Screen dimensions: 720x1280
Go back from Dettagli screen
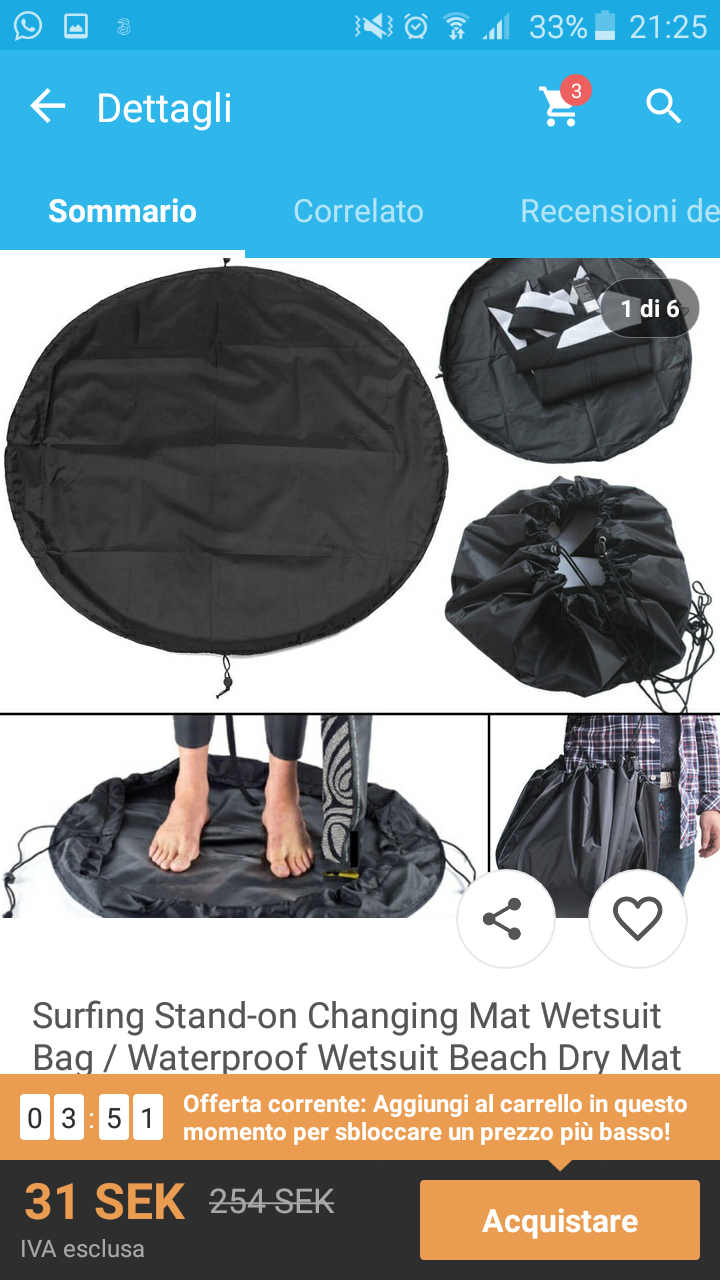tap(47, 106)
